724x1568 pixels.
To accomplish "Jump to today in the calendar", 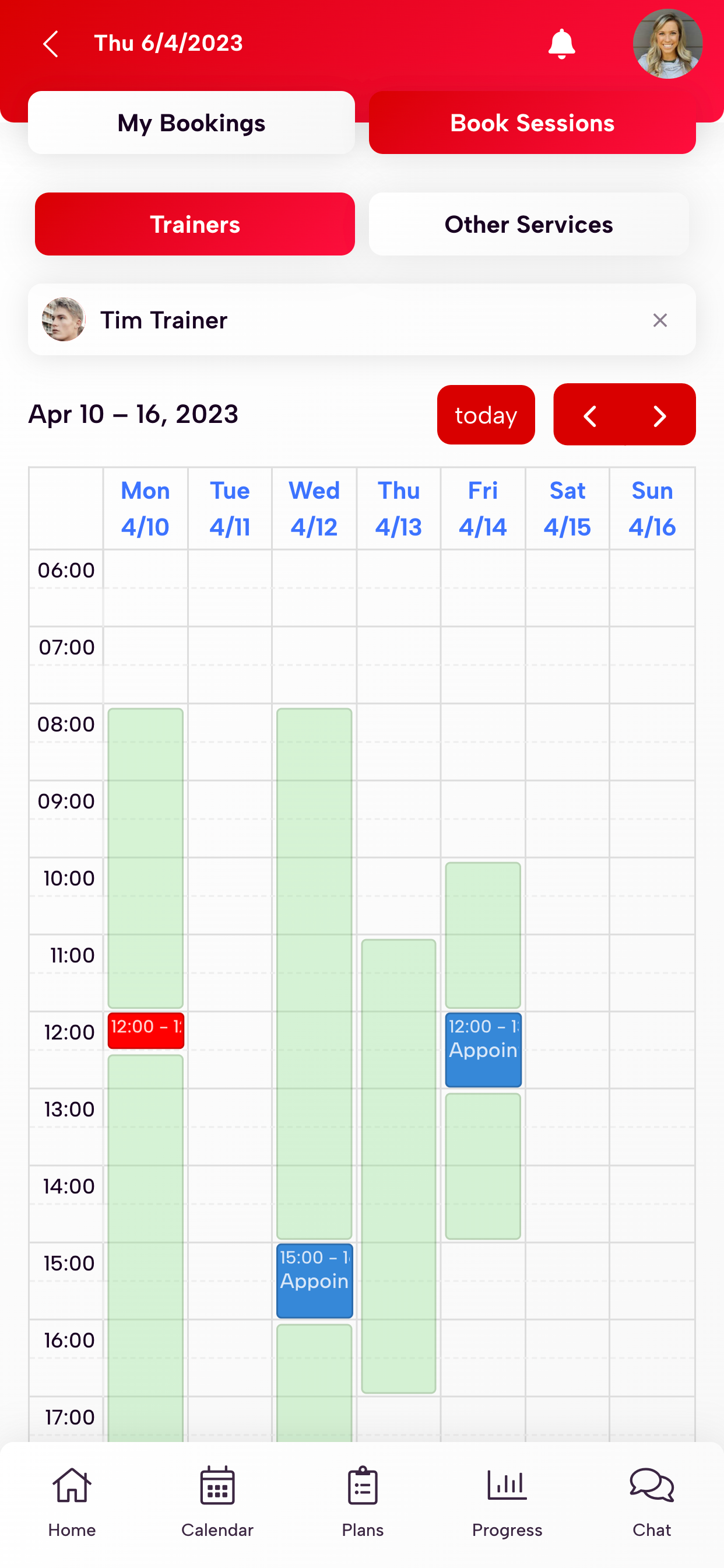I will [486, 415].
